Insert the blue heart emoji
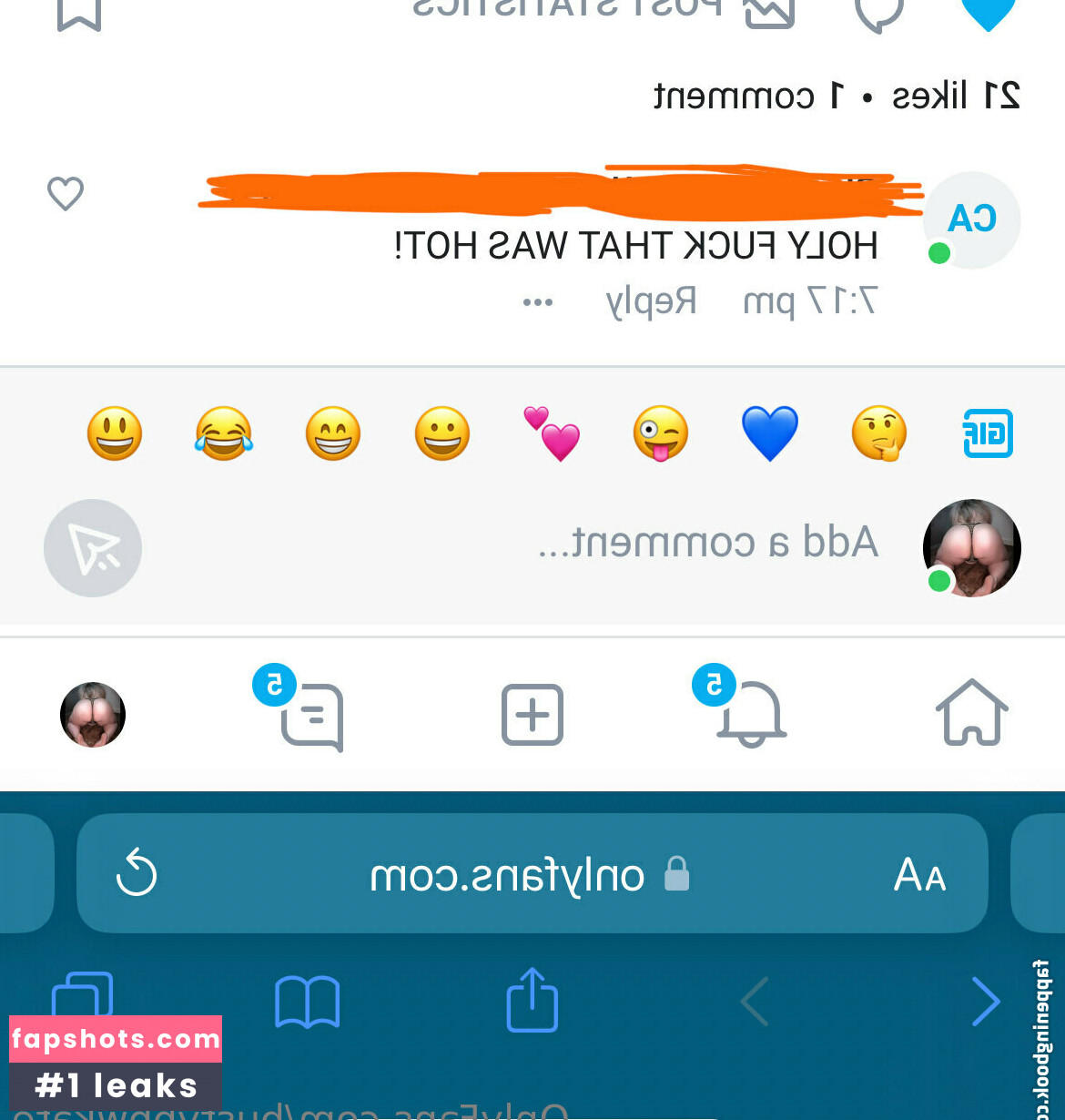Screen dimensions: 1065x1120 pyautogui.click(x=770, y=433)
